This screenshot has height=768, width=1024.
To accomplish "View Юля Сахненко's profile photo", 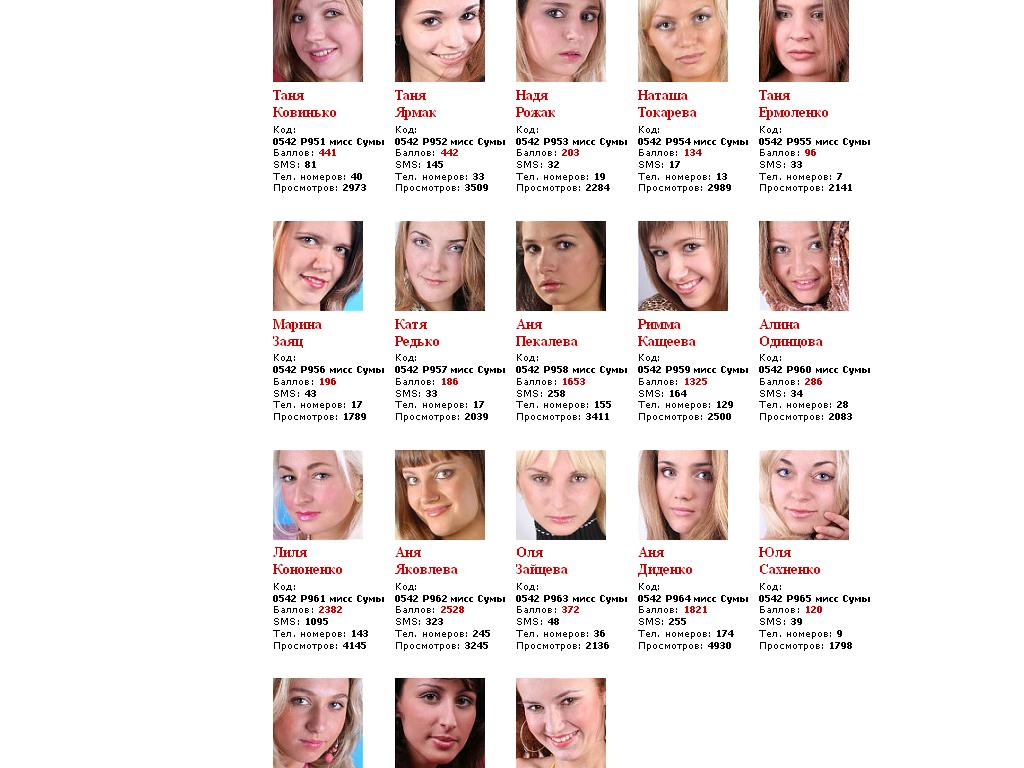I will pos(803,495).
